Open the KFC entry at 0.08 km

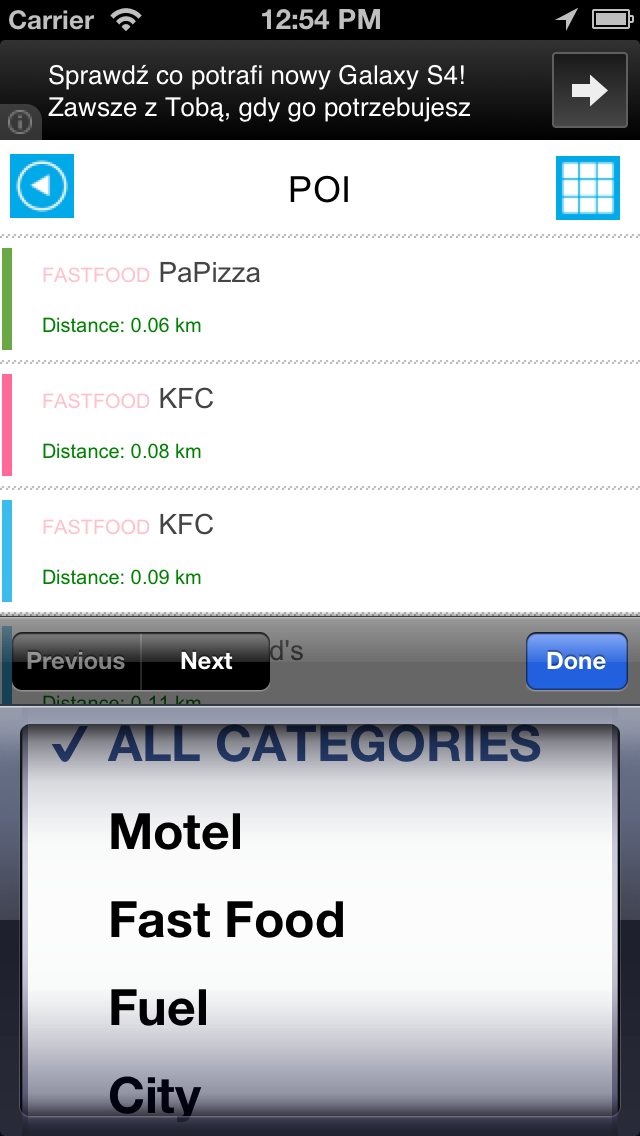coord(320,425)
